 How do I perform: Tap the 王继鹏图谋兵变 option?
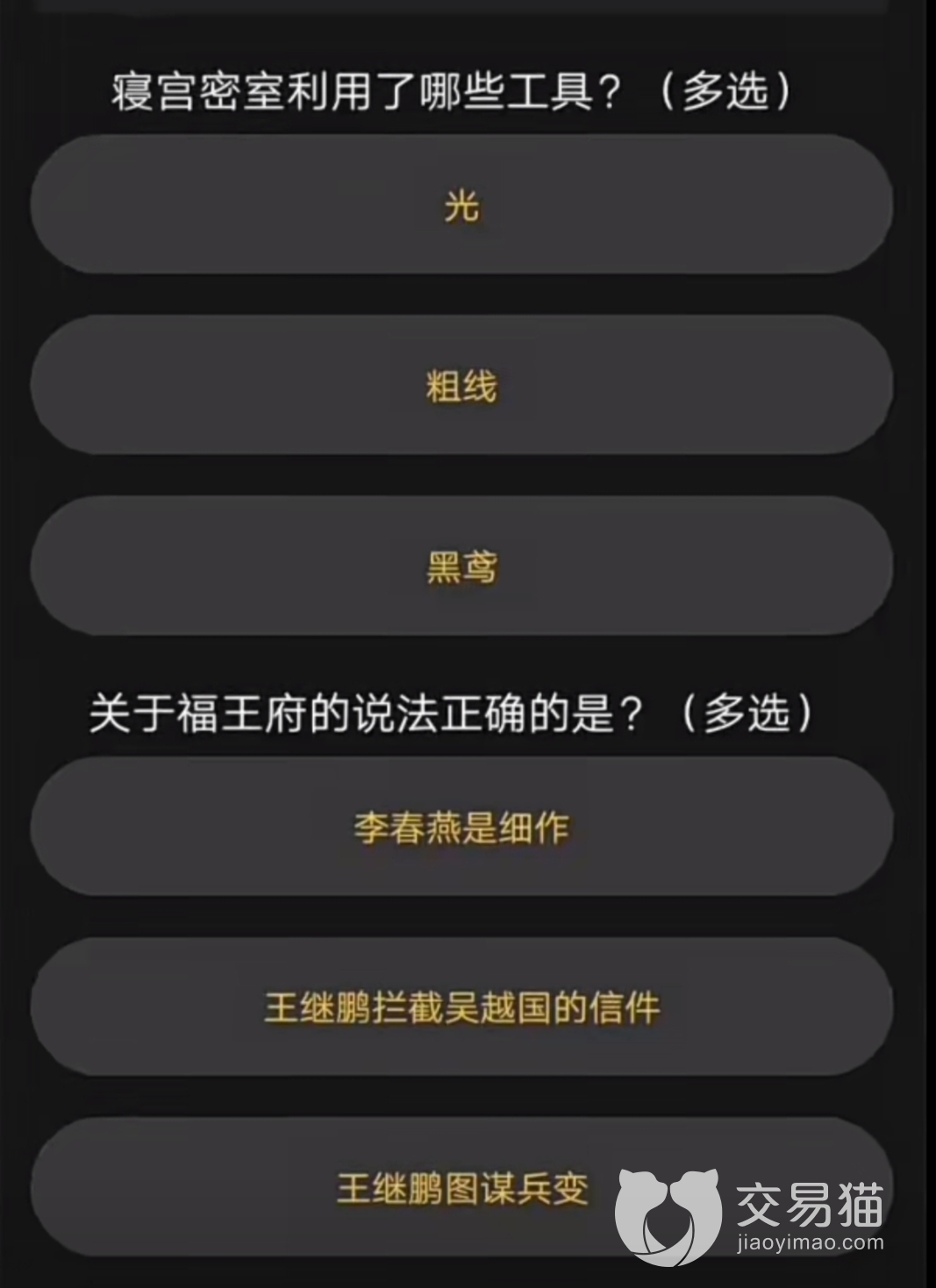pos(461,1188)
